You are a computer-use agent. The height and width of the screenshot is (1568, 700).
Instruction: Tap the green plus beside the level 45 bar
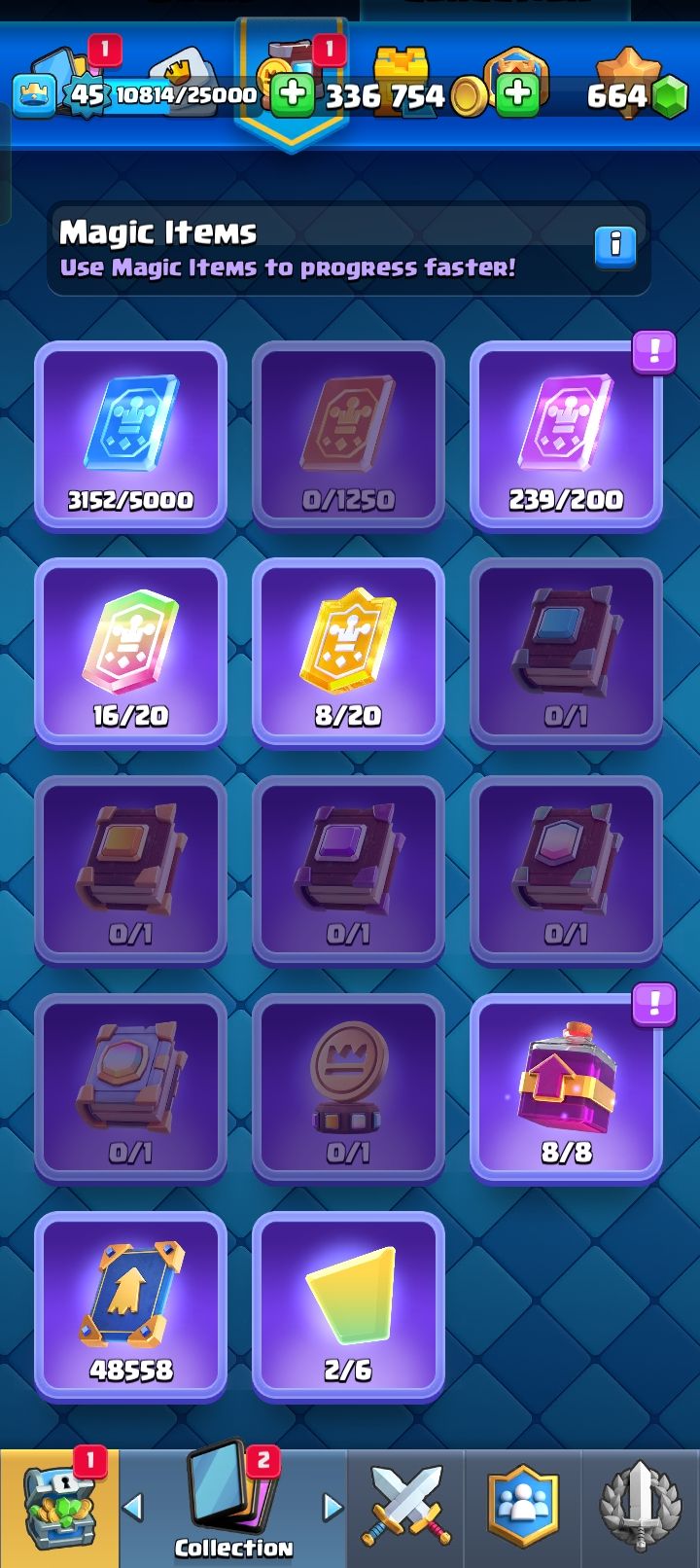[292, 94]
